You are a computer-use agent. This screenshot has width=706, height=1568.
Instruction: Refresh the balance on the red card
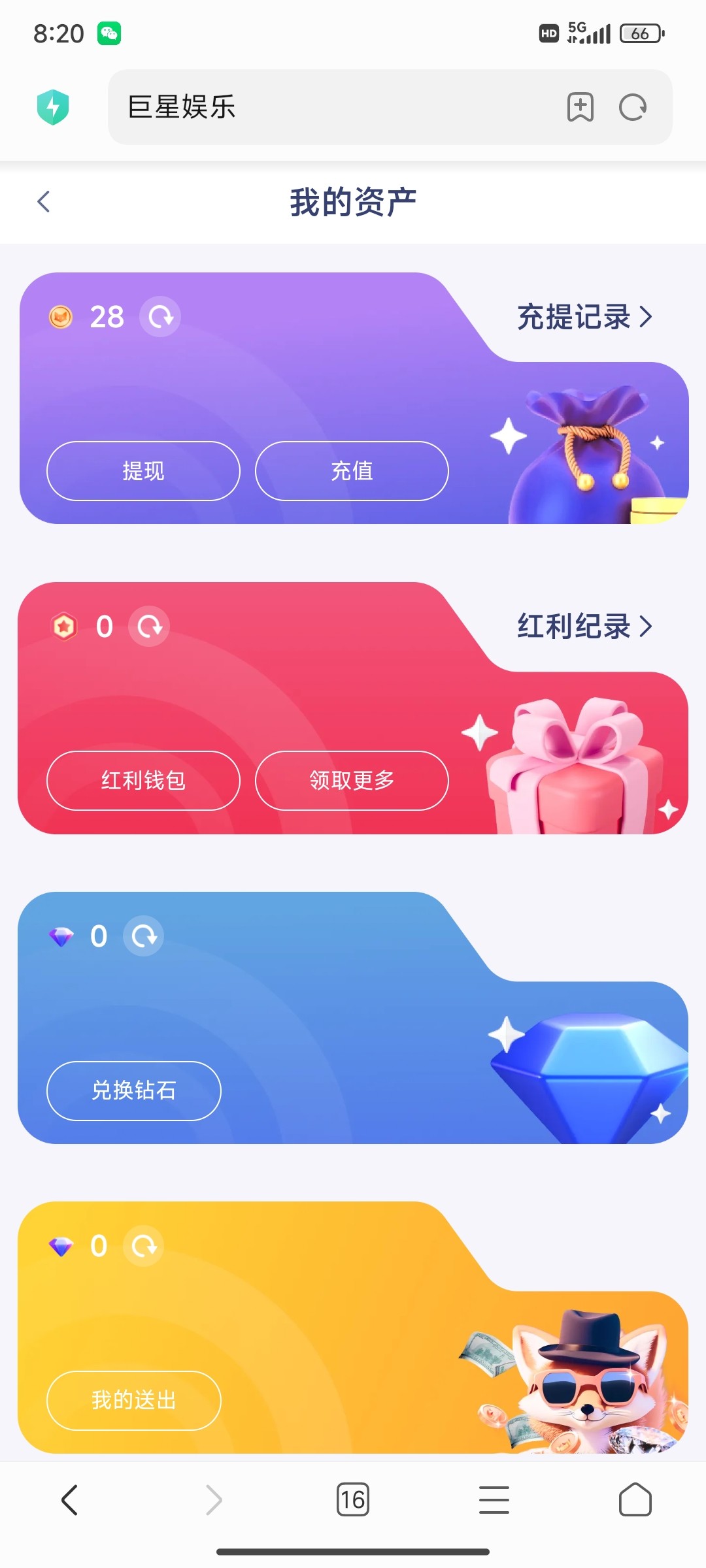tap(149, 627)
